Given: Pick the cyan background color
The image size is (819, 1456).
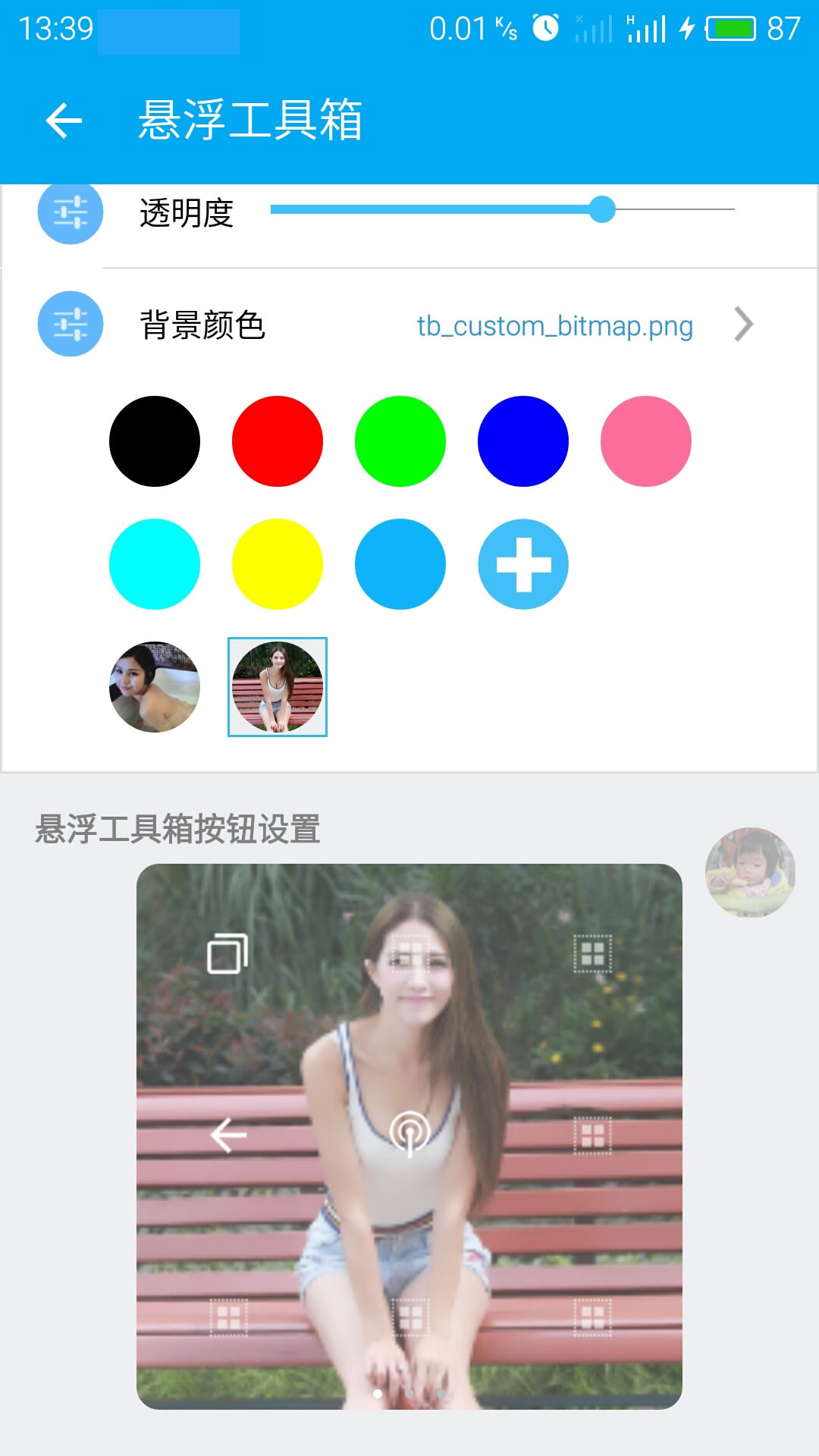Looking at the screenshot, I should point(155,564).
